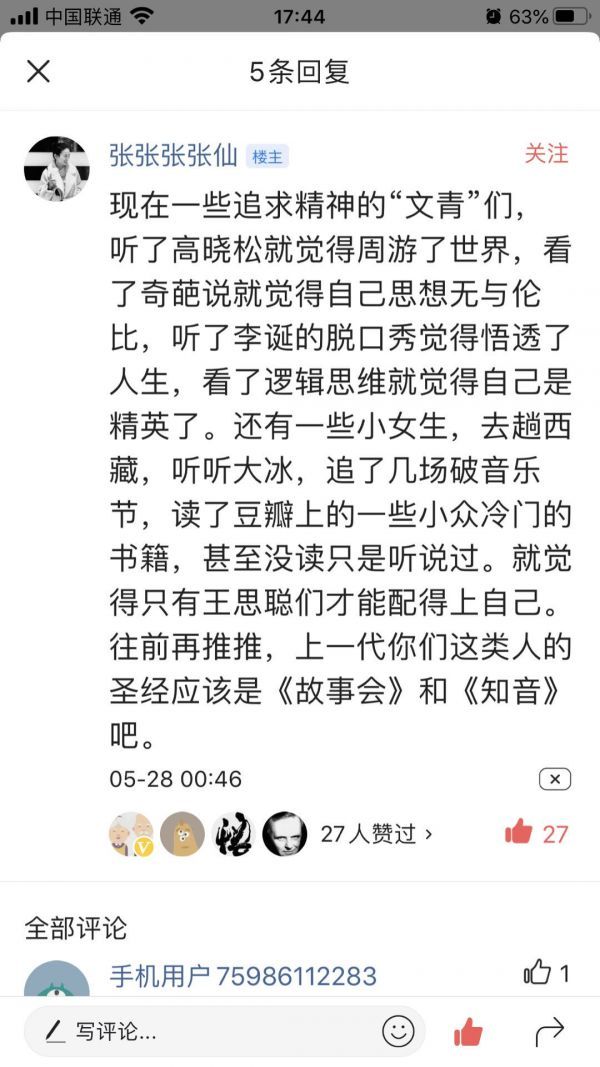
Task: Follow 张张张张仙 via 关注
Action: (546, 154)
